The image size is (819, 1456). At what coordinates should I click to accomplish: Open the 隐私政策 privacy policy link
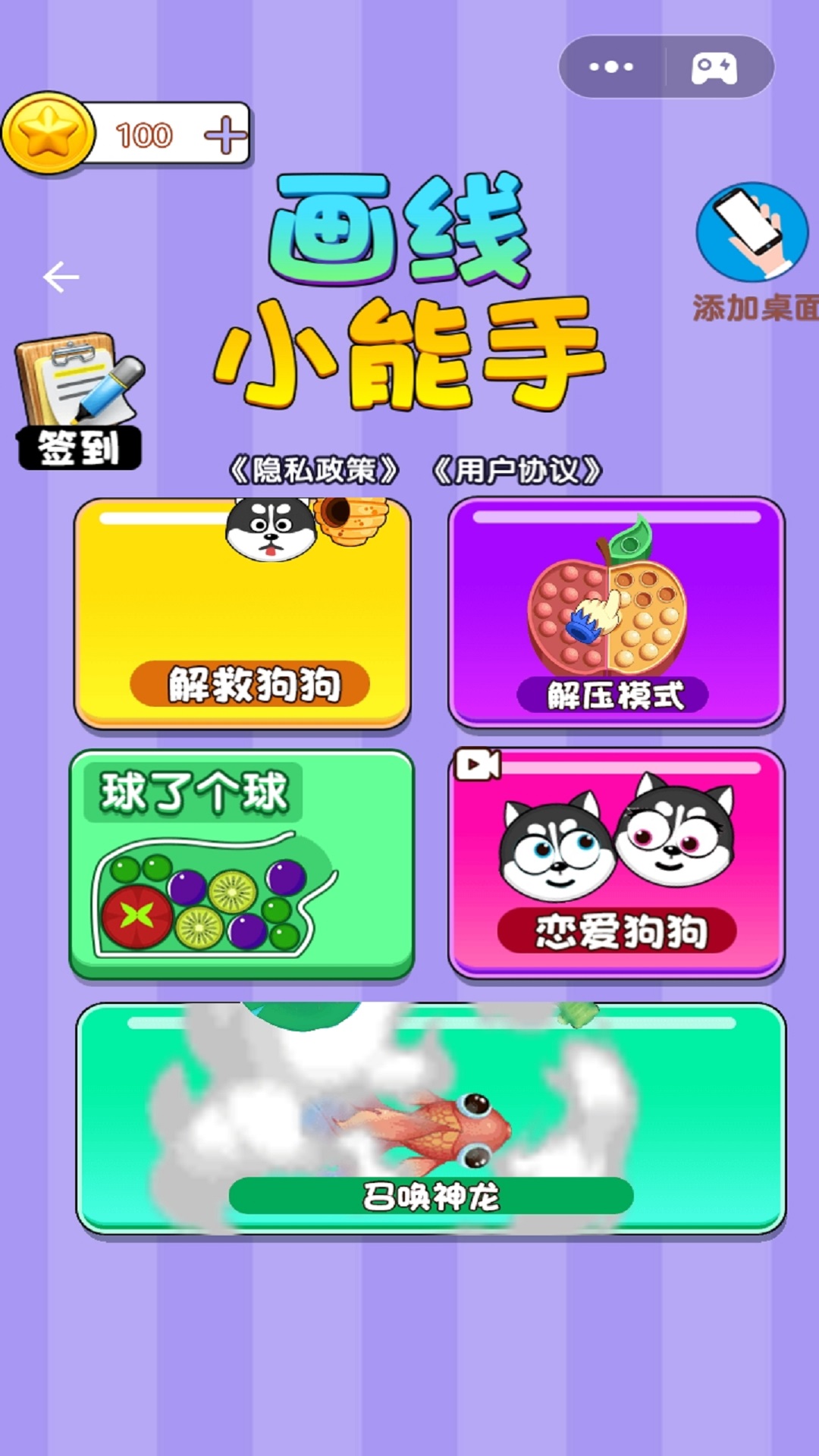(313, 471)
